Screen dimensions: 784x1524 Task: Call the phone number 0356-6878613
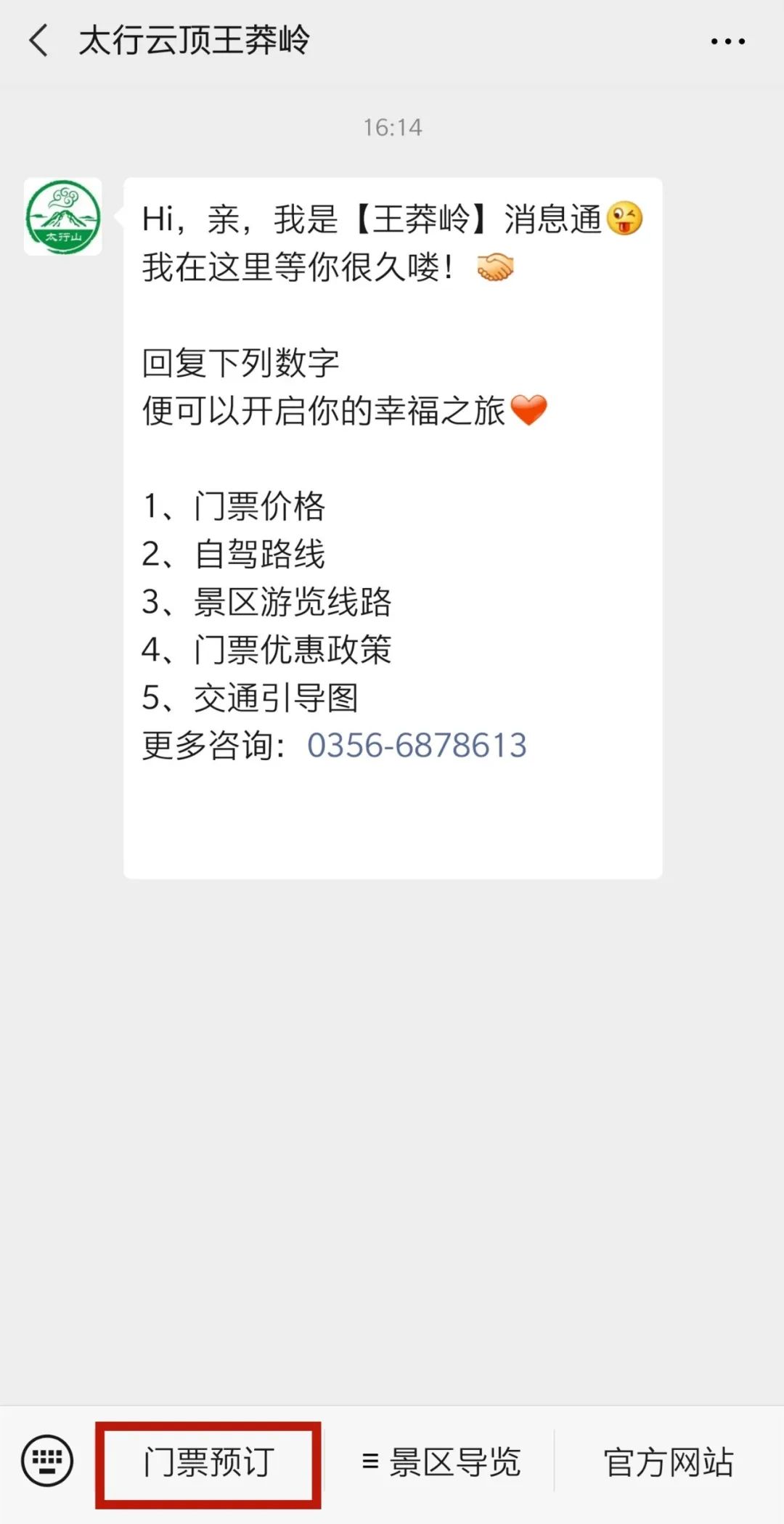pos(417,746)
